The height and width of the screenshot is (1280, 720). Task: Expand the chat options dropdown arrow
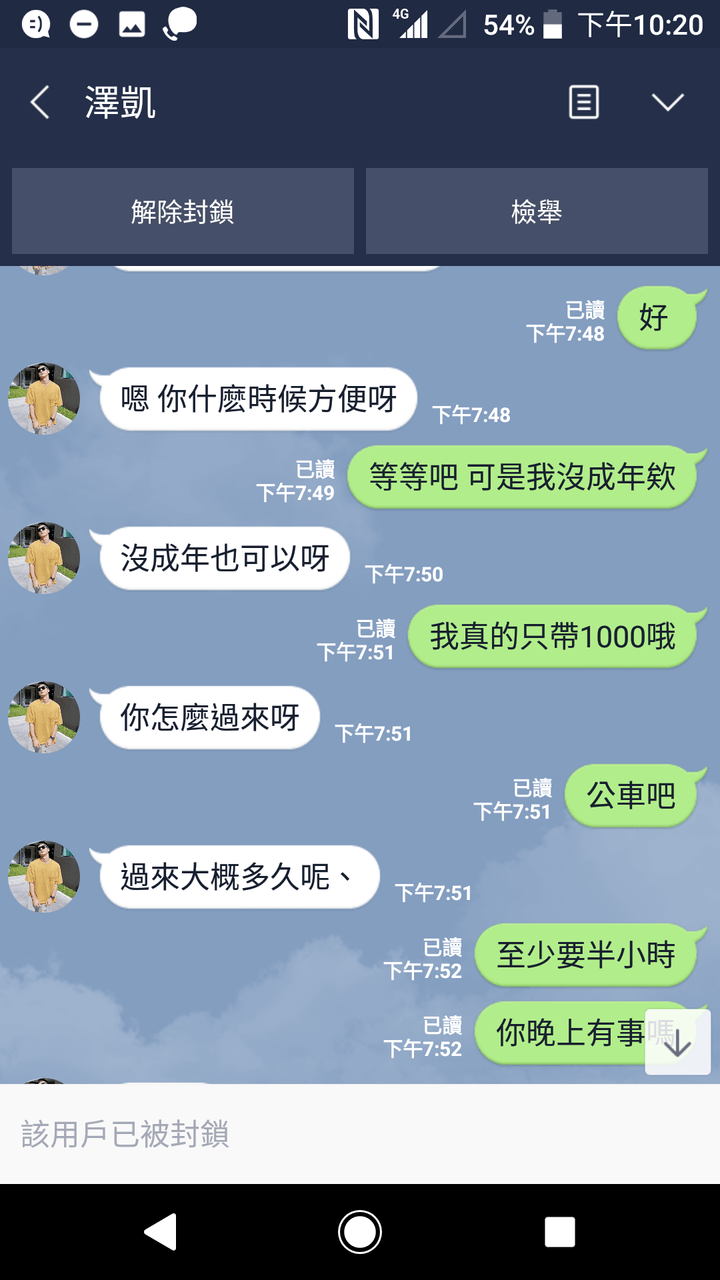[x=667, y=103]
